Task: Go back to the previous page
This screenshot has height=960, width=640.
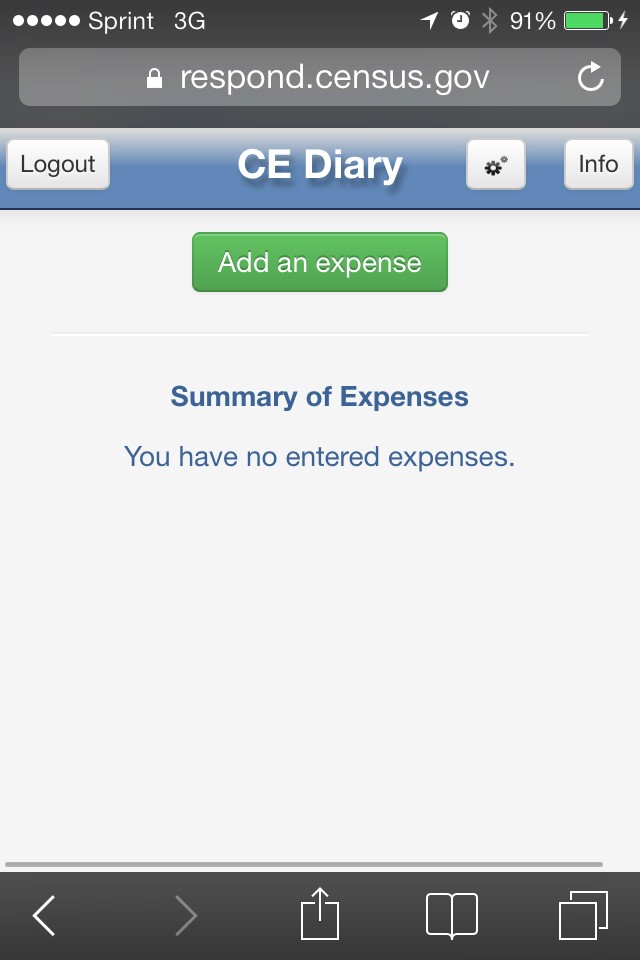Action: (x=44, y=915)
